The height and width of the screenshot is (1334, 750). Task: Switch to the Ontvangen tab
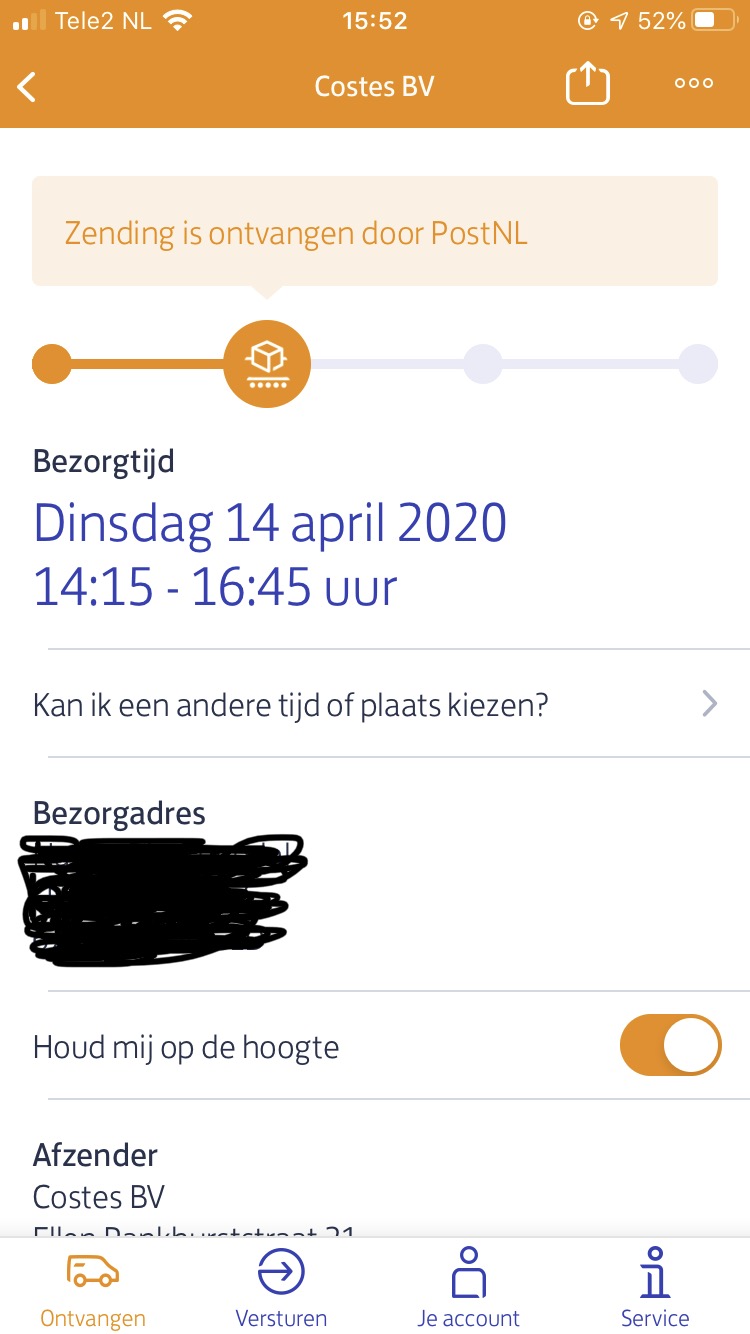pyautogui.click(x=93, y=1288)
